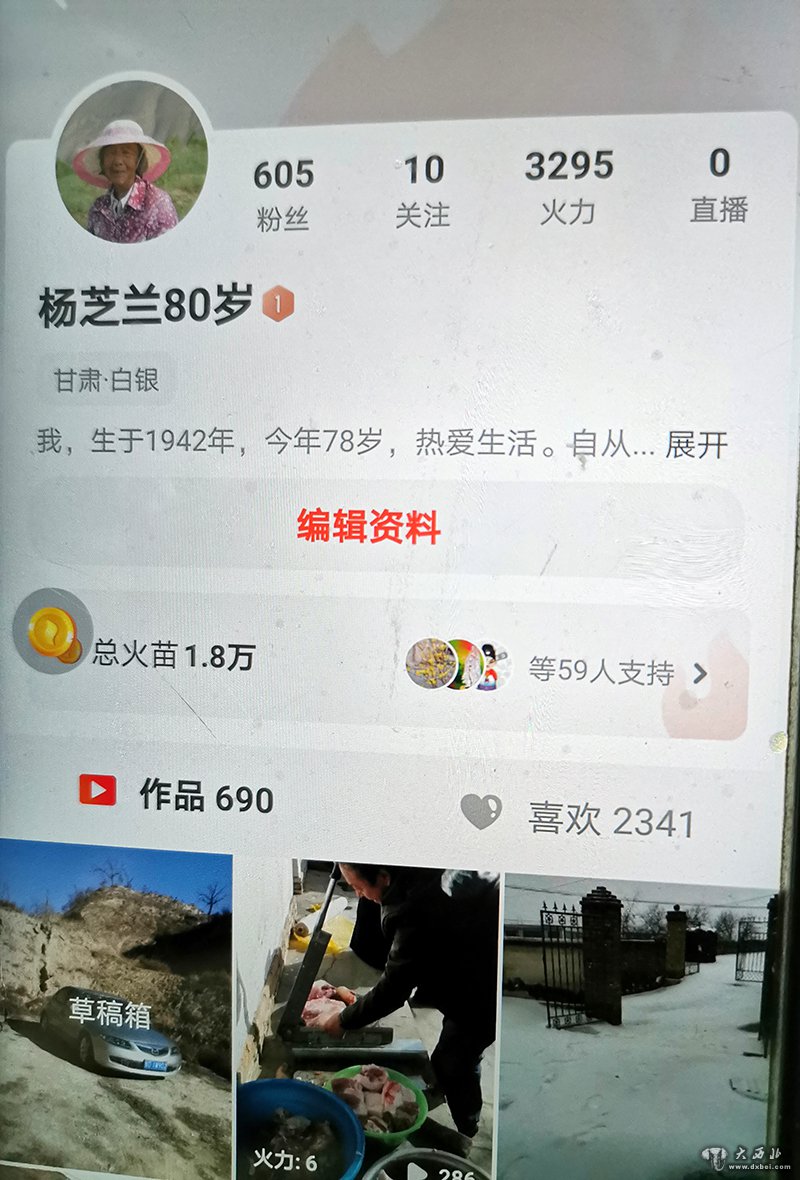Image resolution: width=800 pixels, height=1180 pixels.
Task: Play the video of the person cutting meat
Action: (370, 1020)
